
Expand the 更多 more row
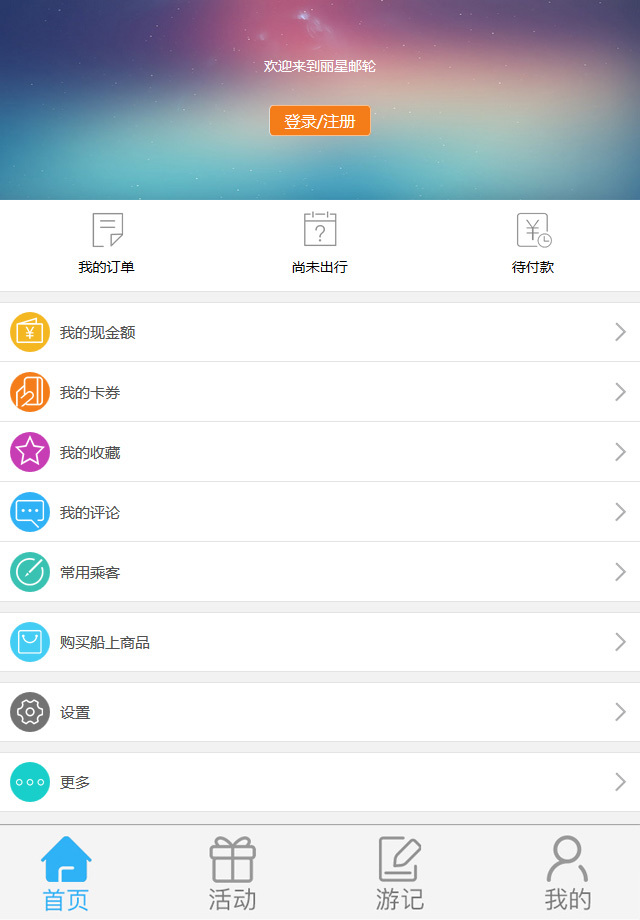[x=320, y=782]
